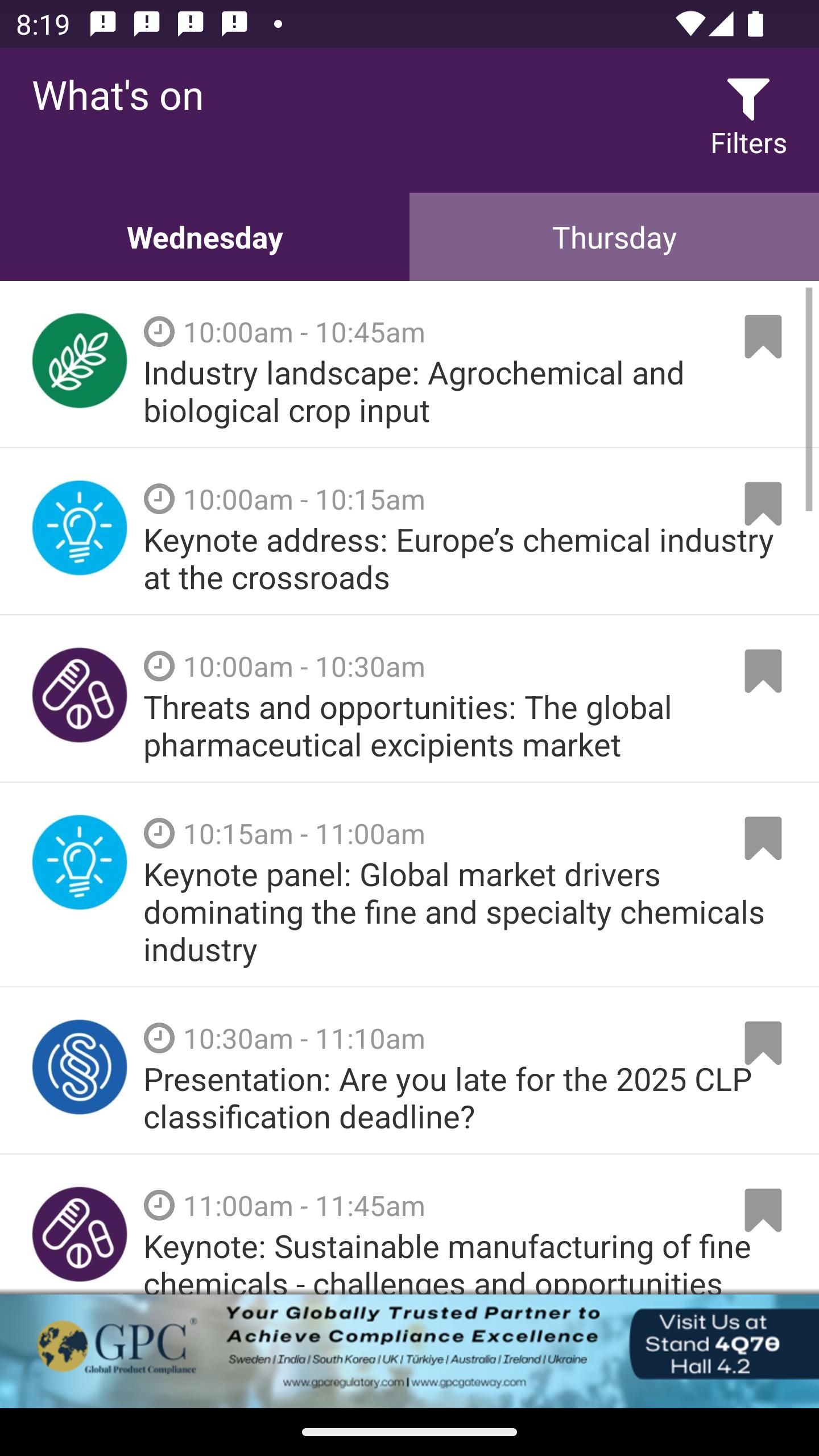Select the Wednesday tab
This screenshot has height=1456, width=819.
(205, 237)
